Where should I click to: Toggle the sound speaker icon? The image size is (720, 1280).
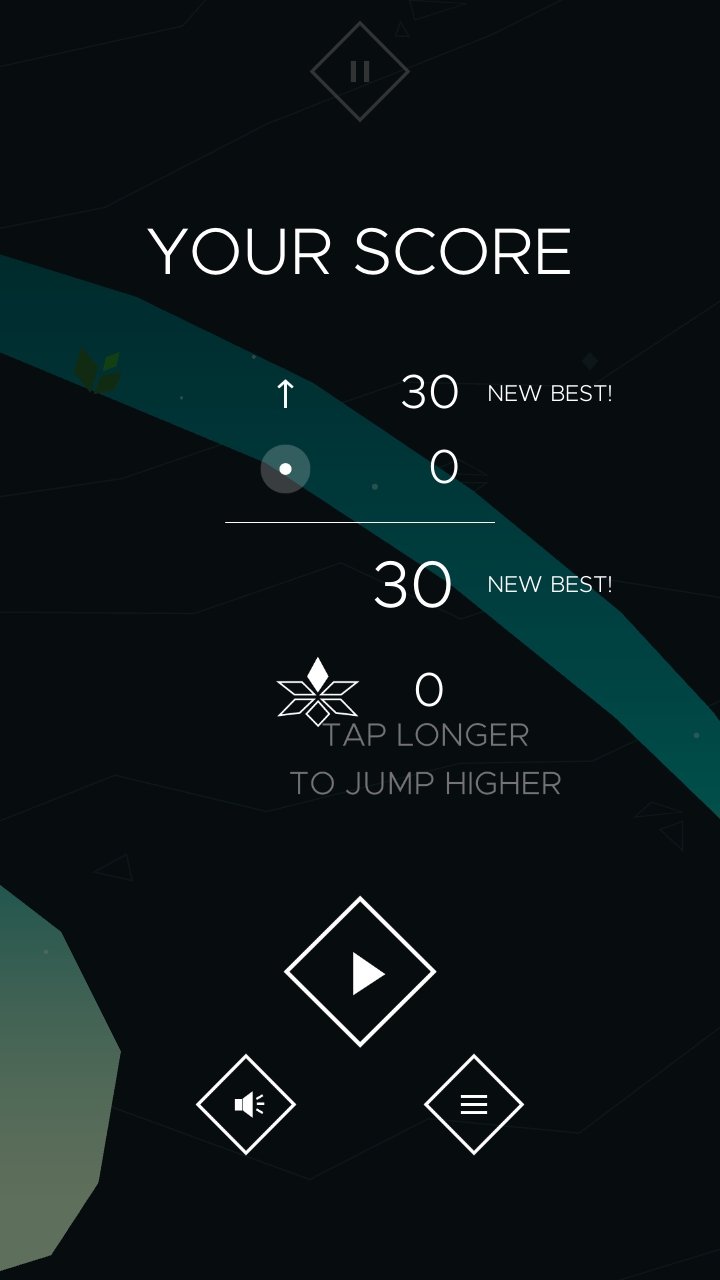(x=246, y=1104)
